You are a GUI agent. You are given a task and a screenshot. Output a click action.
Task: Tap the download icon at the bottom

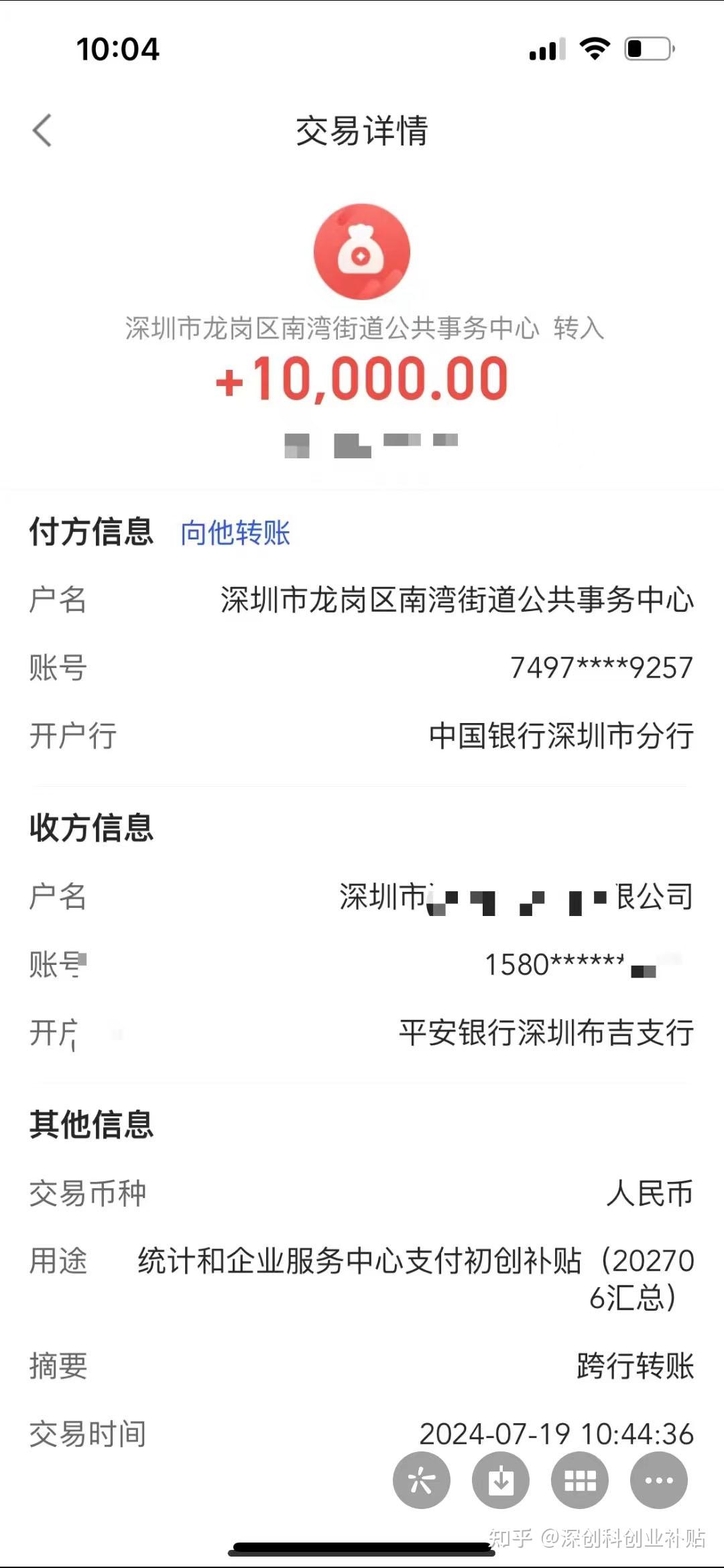[501, 1480]
